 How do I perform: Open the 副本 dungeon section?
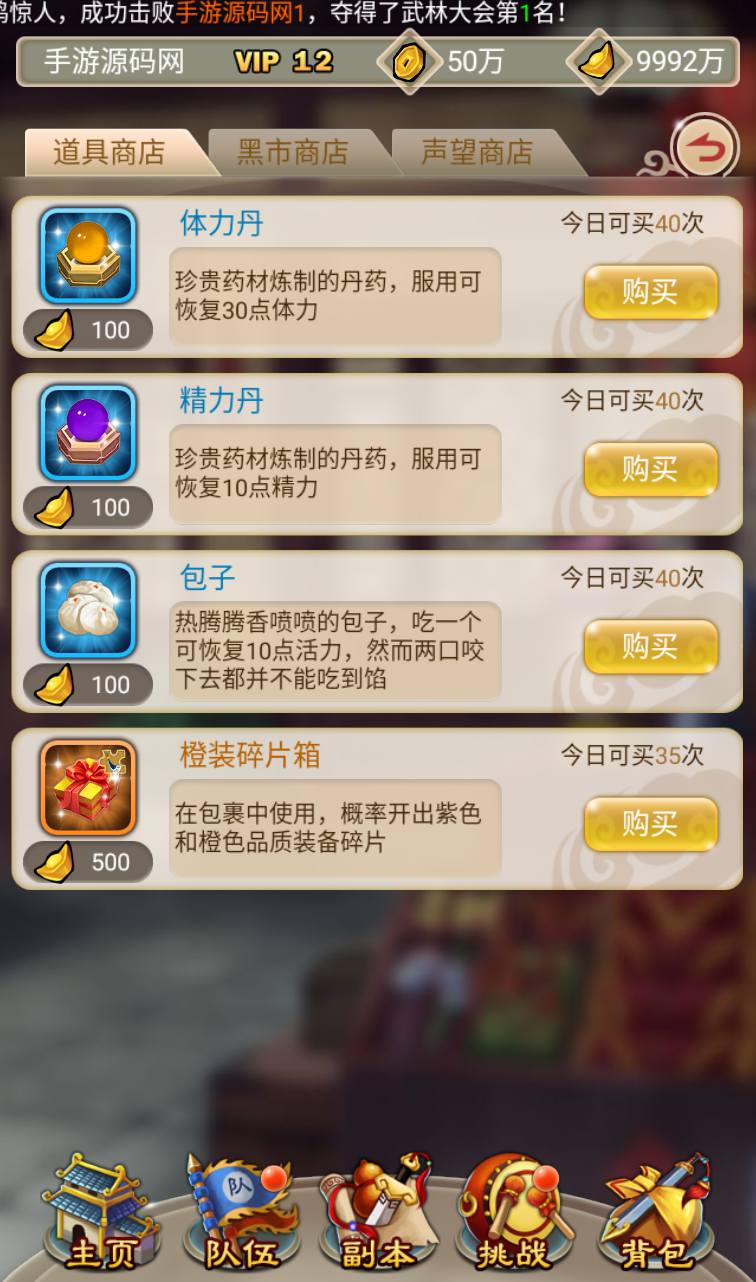tap(378, 1215)
